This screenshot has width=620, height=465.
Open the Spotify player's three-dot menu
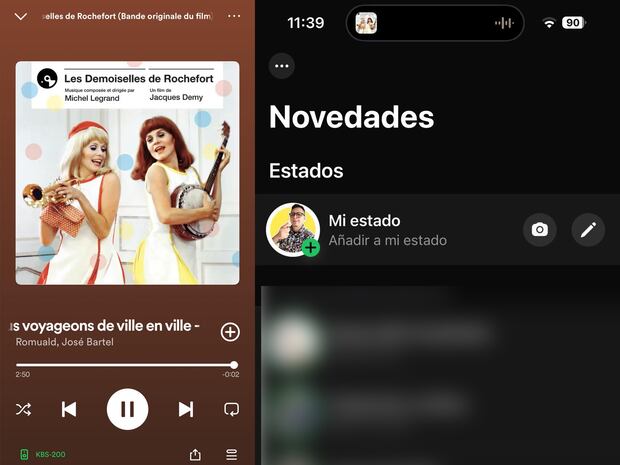[234, 16]
